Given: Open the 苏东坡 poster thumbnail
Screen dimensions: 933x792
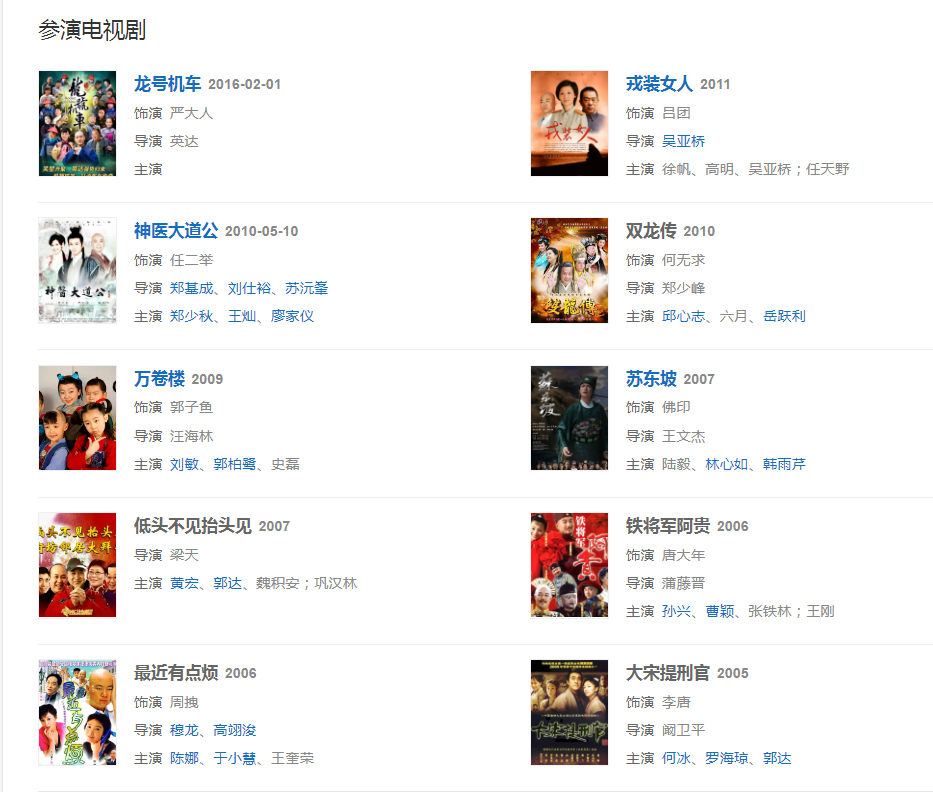Looking at the screenshot, I should (x=569, y=417).
